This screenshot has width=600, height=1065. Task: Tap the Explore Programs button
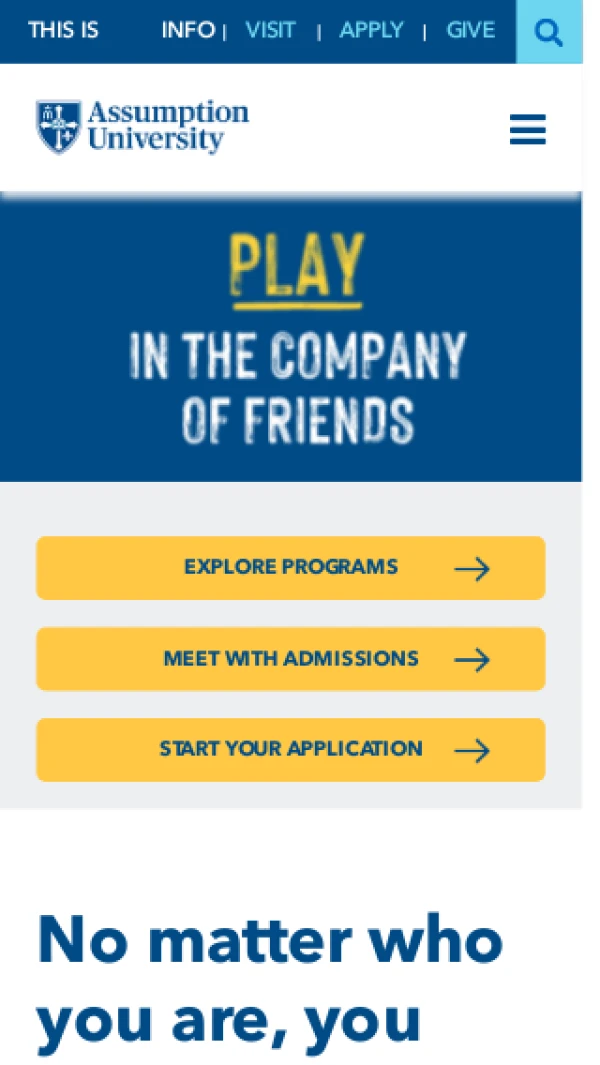click(x=290, y=568)
